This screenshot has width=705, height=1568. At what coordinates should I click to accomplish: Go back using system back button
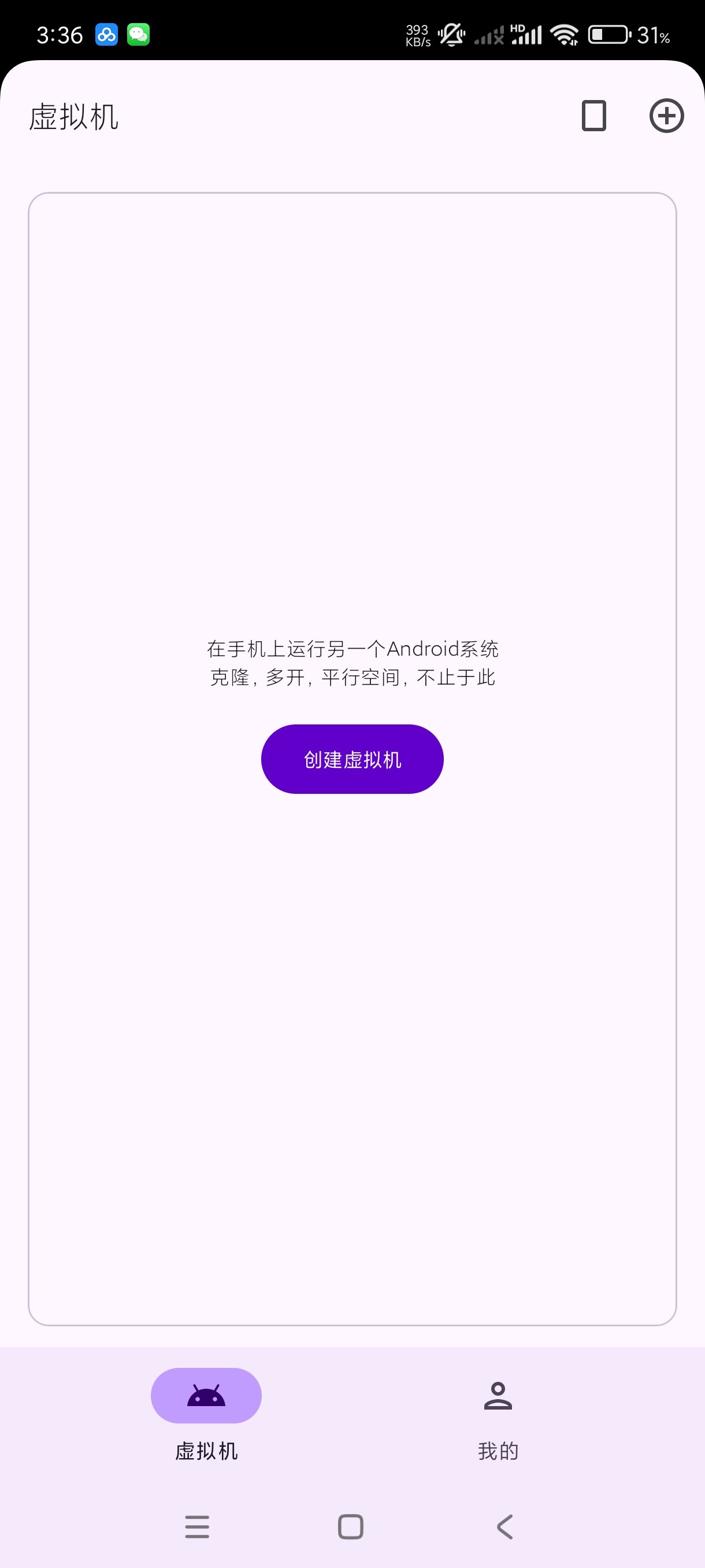[x=504, y=1526]
